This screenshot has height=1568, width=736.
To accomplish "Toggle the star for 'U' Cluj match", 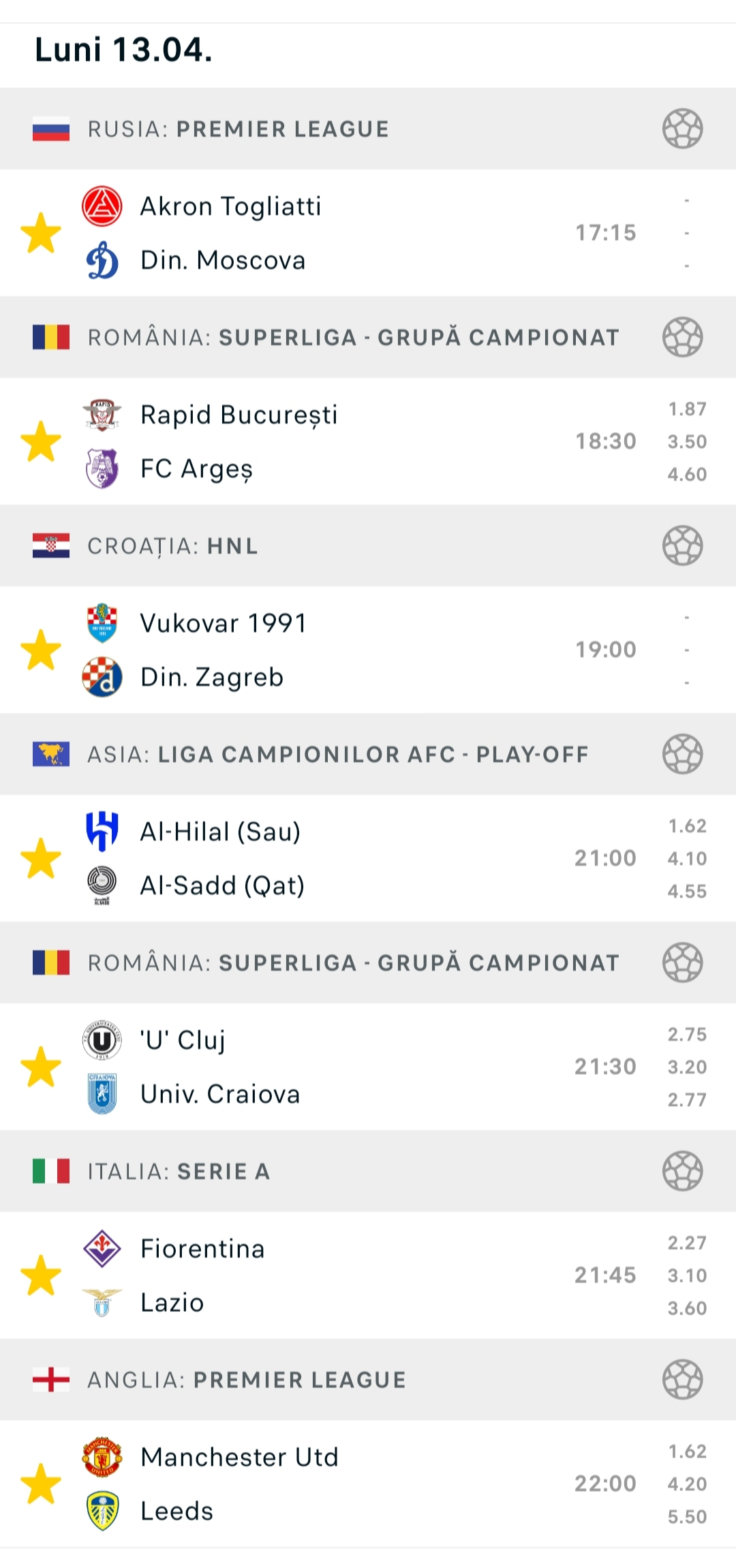I will pyautogui.click(x=41, y=1067).
